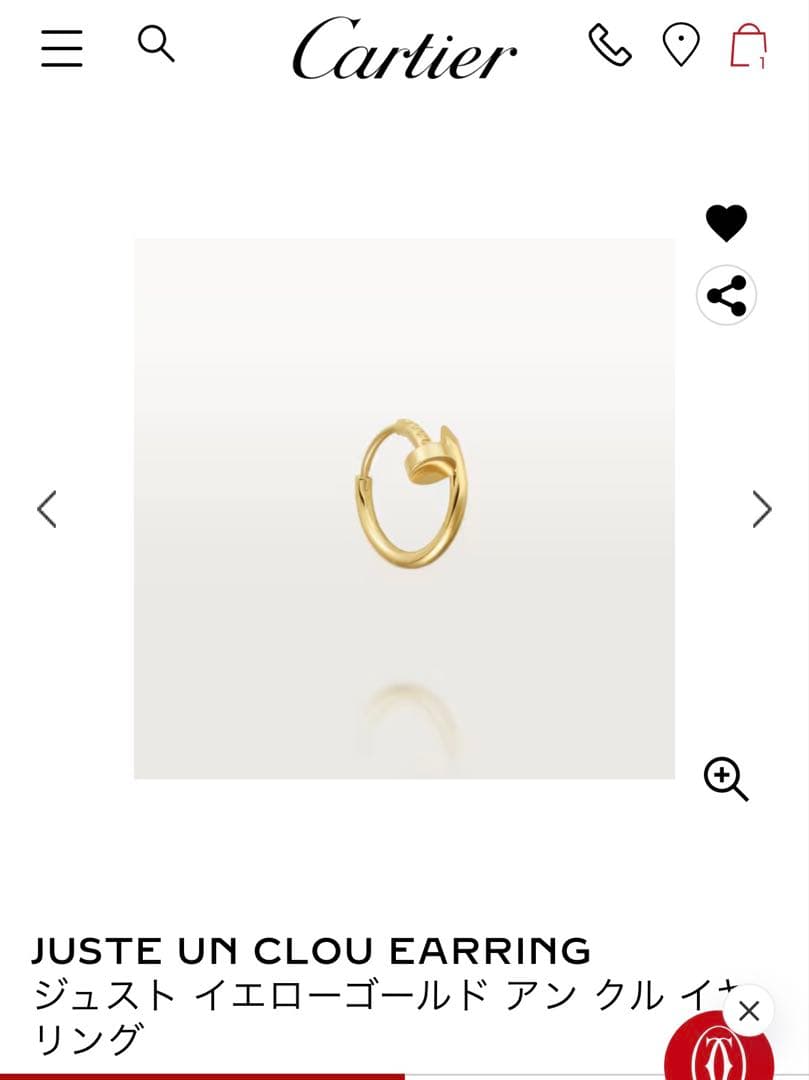Screen dimensions: 809x1080
Task: Find a boutique with the location pin icon
Action: 679,45
